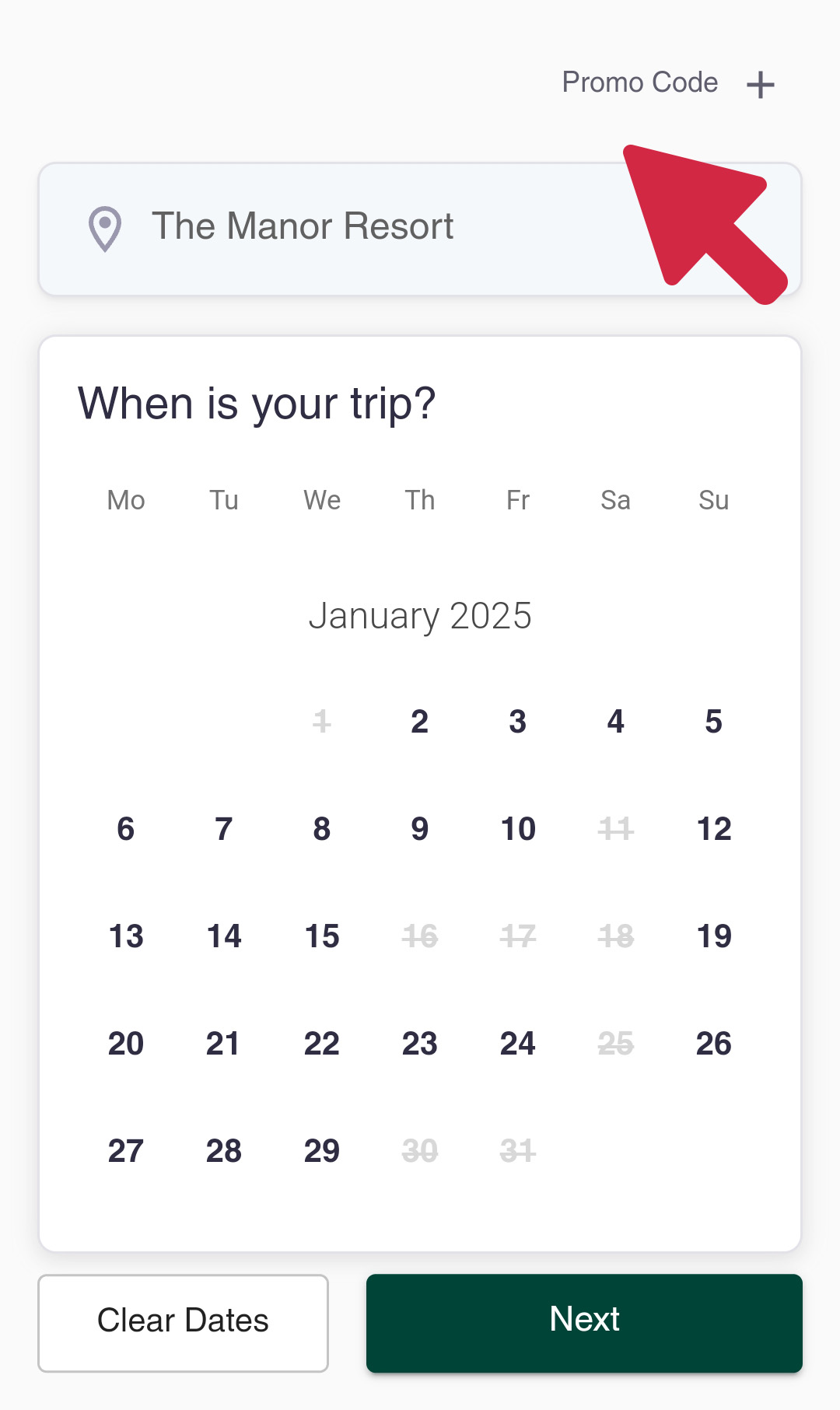Select January 19 on the calendar

click(713, 936)
